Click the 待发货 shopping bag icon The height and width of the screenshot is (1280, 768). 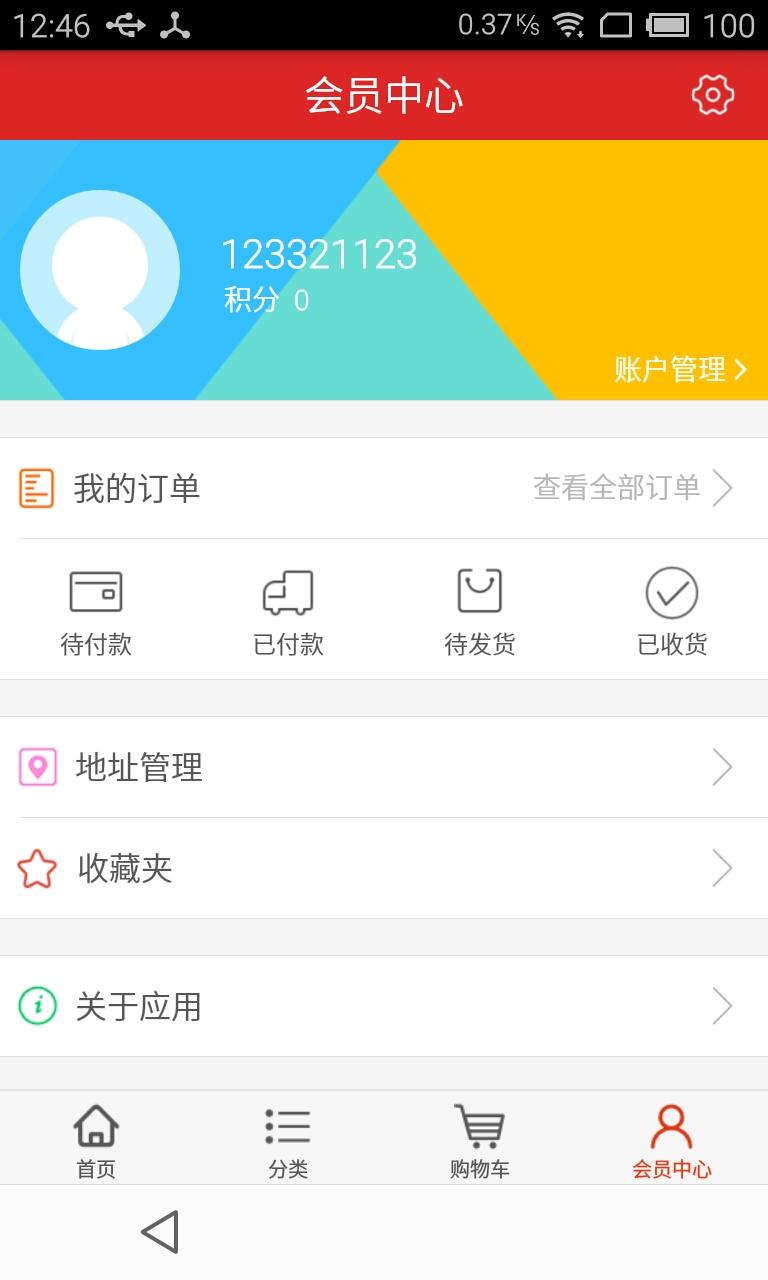[x=480, y=591]
